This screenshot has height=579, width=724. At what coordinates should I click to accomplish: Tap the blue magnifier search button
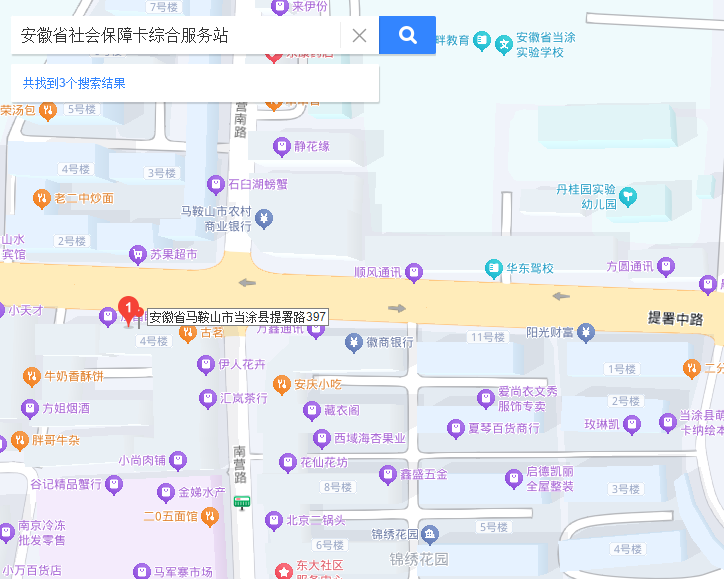407,36
